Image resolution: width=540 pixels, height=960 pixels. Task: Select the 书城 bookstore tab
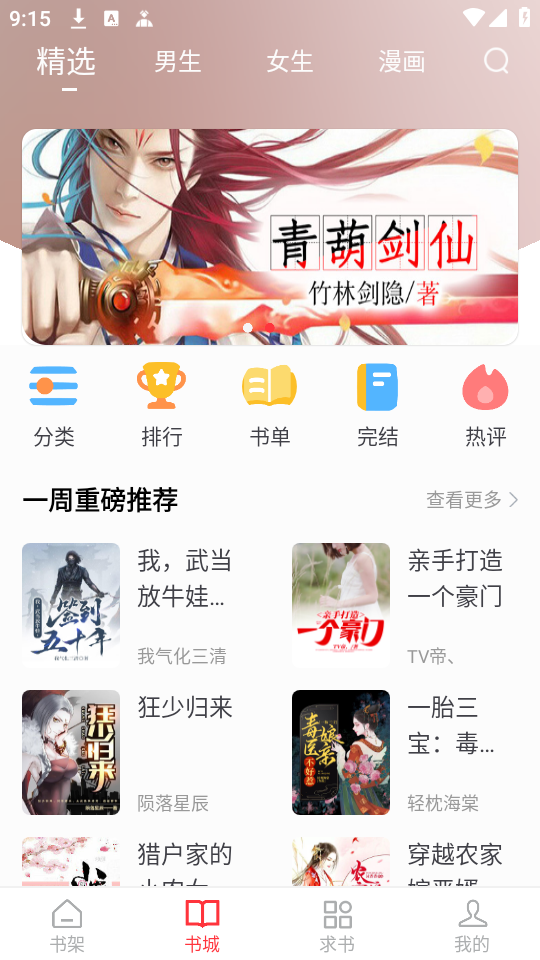point(202,925)
